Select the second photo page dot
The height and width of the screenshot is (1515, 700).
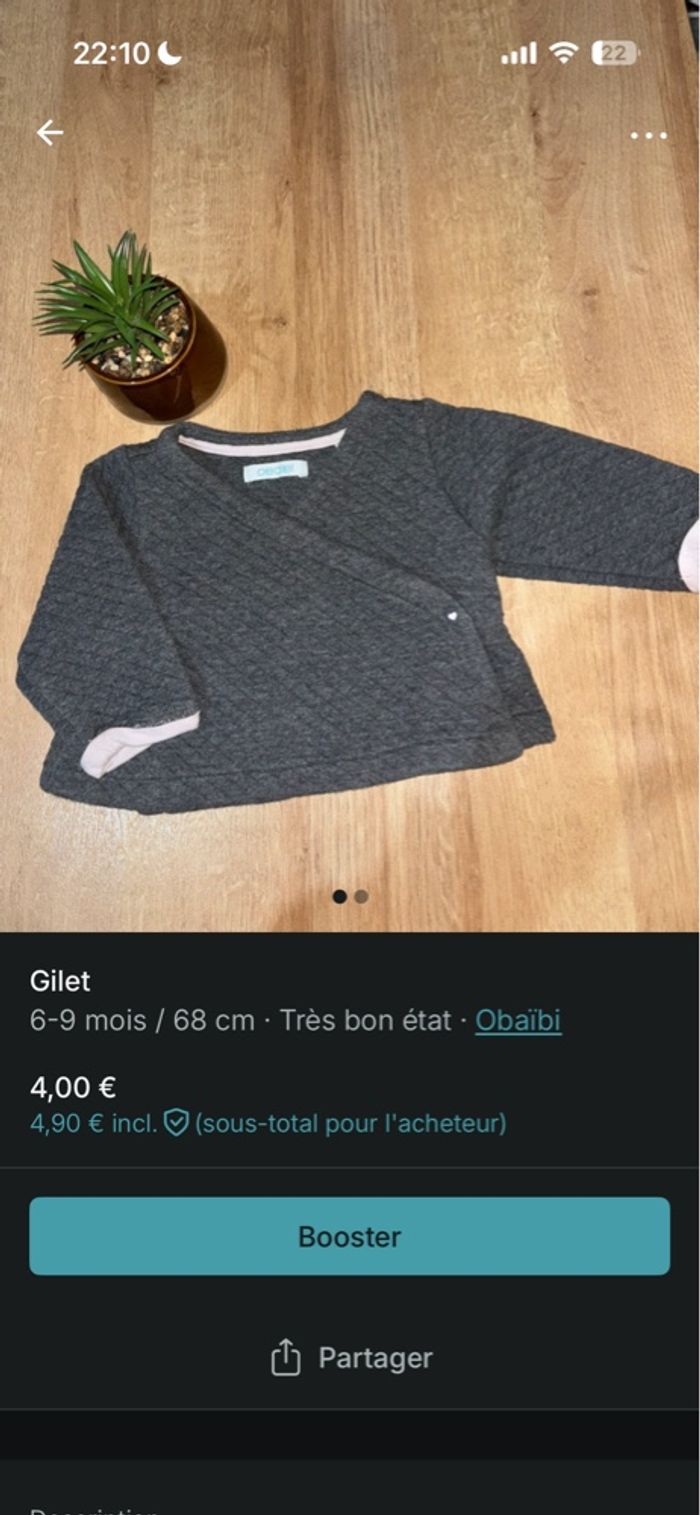[361, 897]
